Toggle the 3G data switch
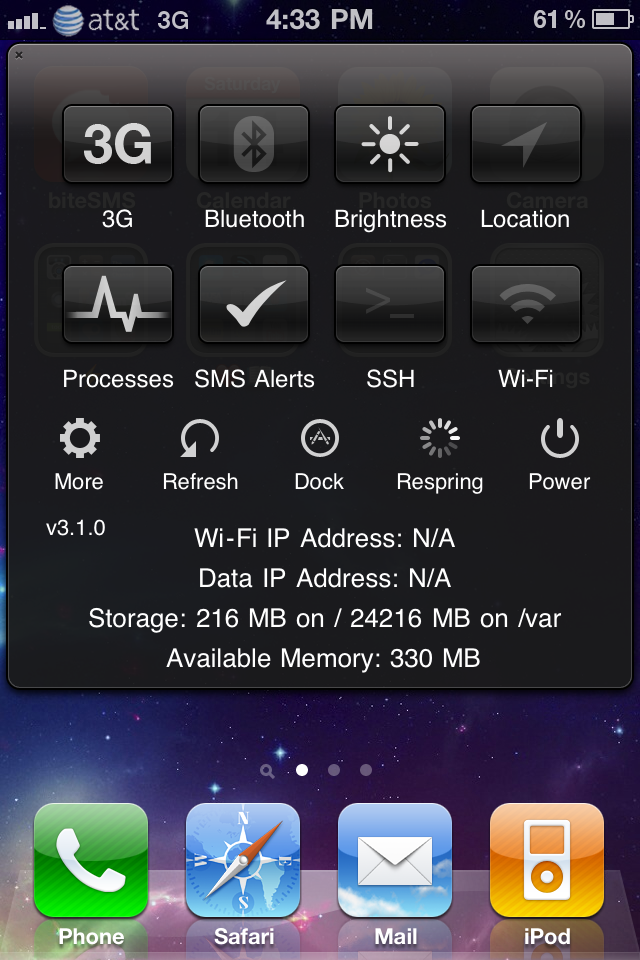Viewport: 640px width, 960px height. [x=118, y=145]
